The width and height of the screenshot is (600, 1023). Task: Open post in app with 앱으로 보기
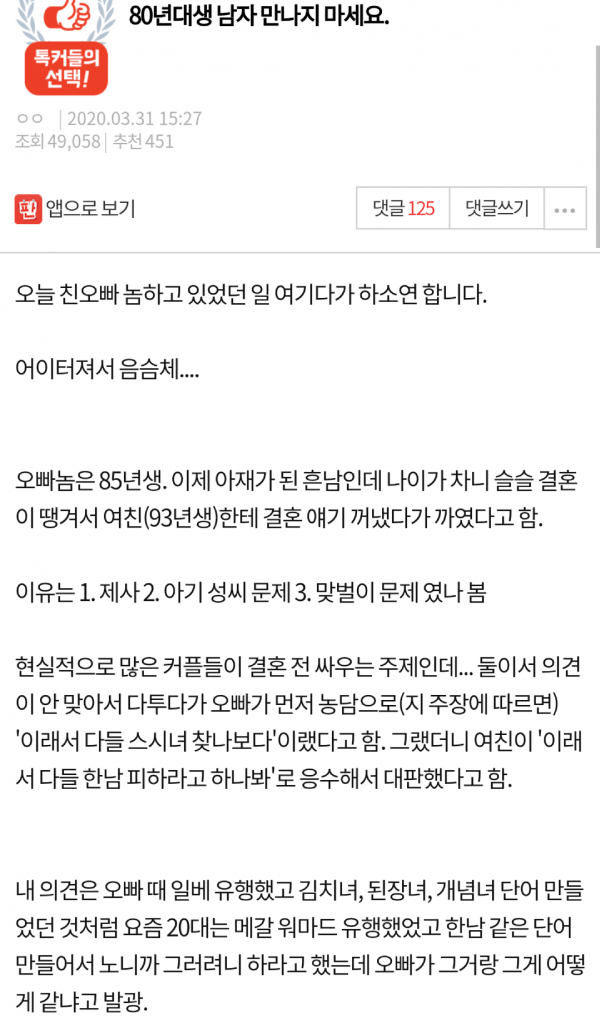coord(75,209)
